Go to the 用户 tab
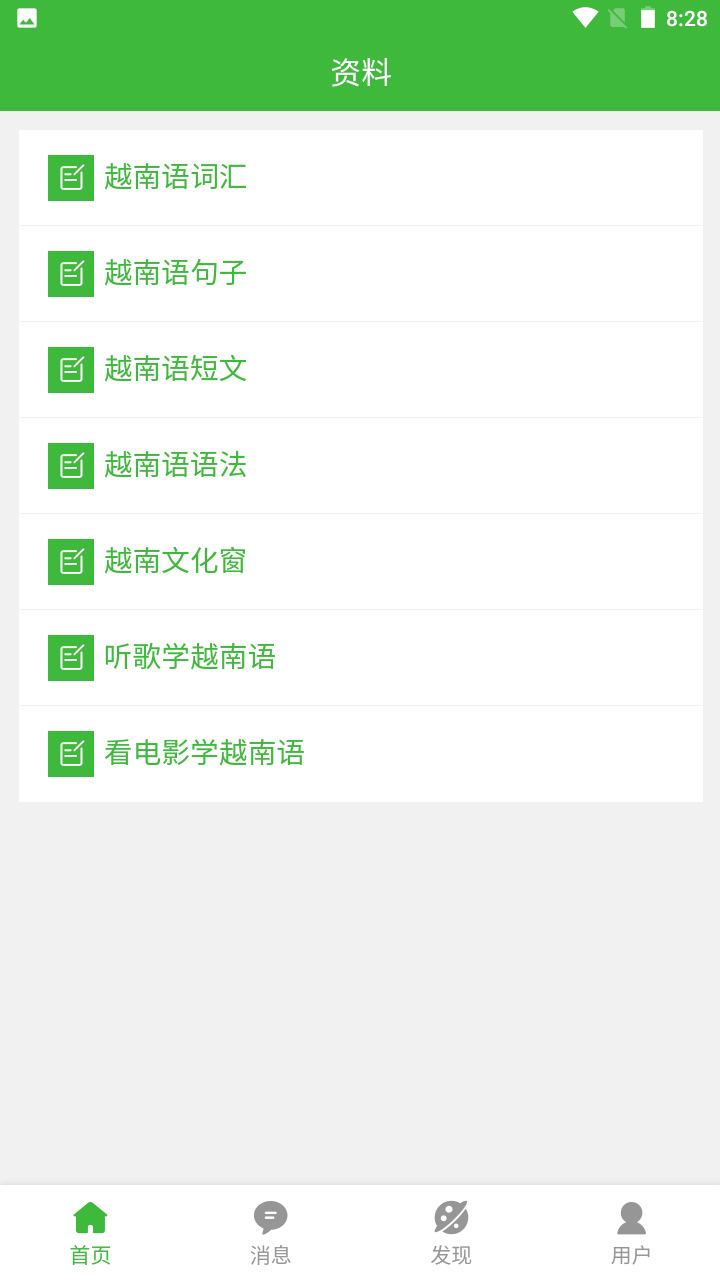Image resolution: width=720 pixels, height=1280 pixels. tap(631, 1230)
